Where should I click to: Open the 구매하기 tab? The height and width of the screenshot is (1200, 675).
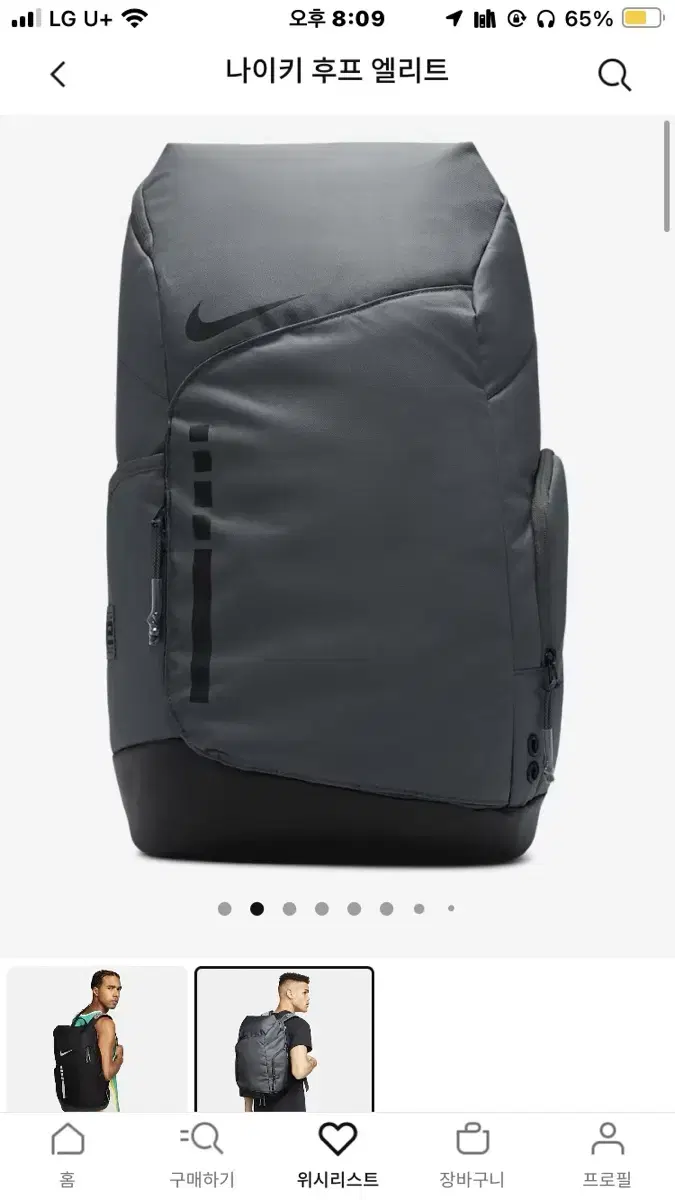(202, 1155)
